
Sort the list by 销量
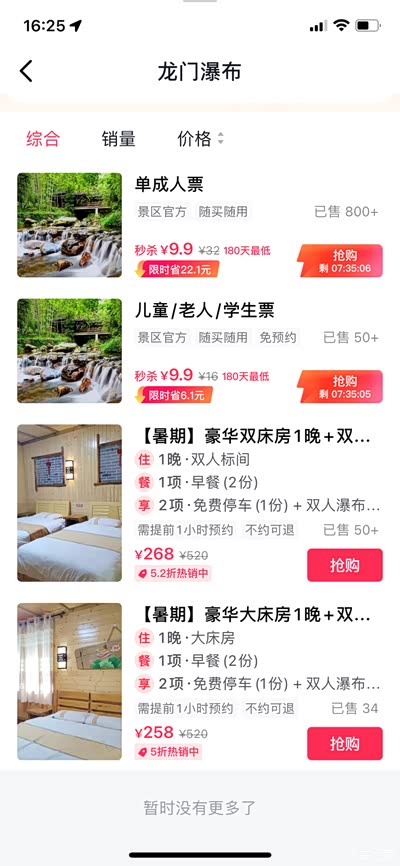118,139
